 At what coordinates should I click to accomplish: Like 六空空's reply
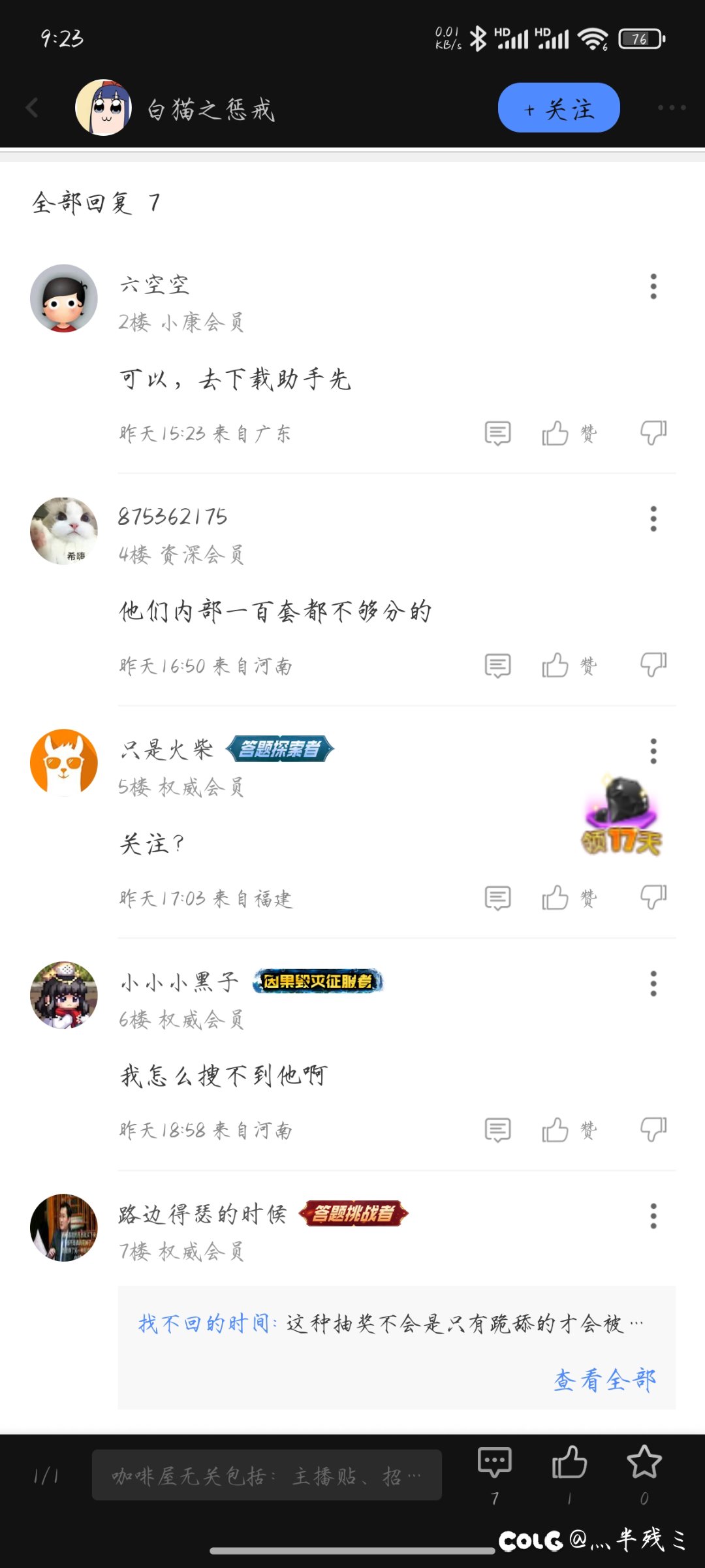click(556, 433)
